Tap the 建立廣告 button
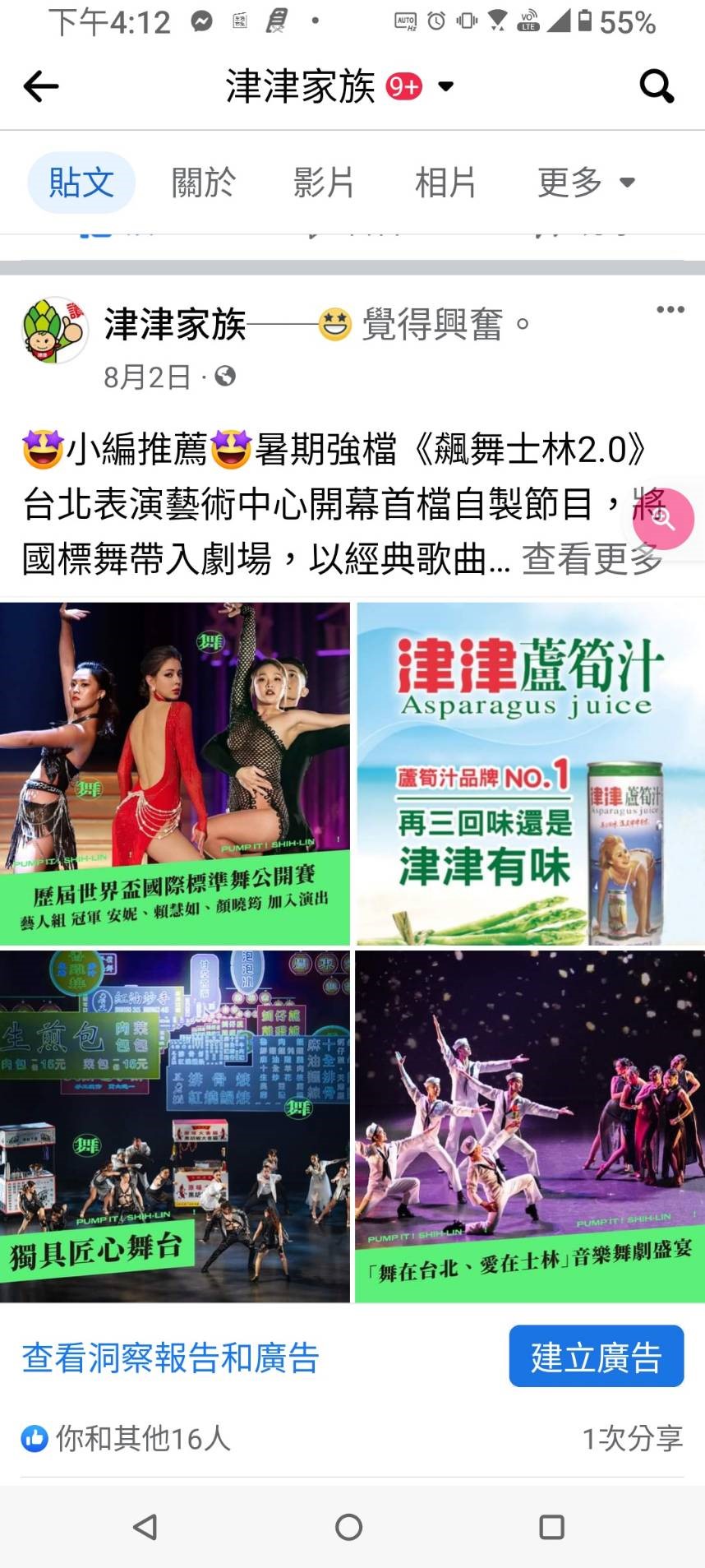 click(x=596, y=1357)
